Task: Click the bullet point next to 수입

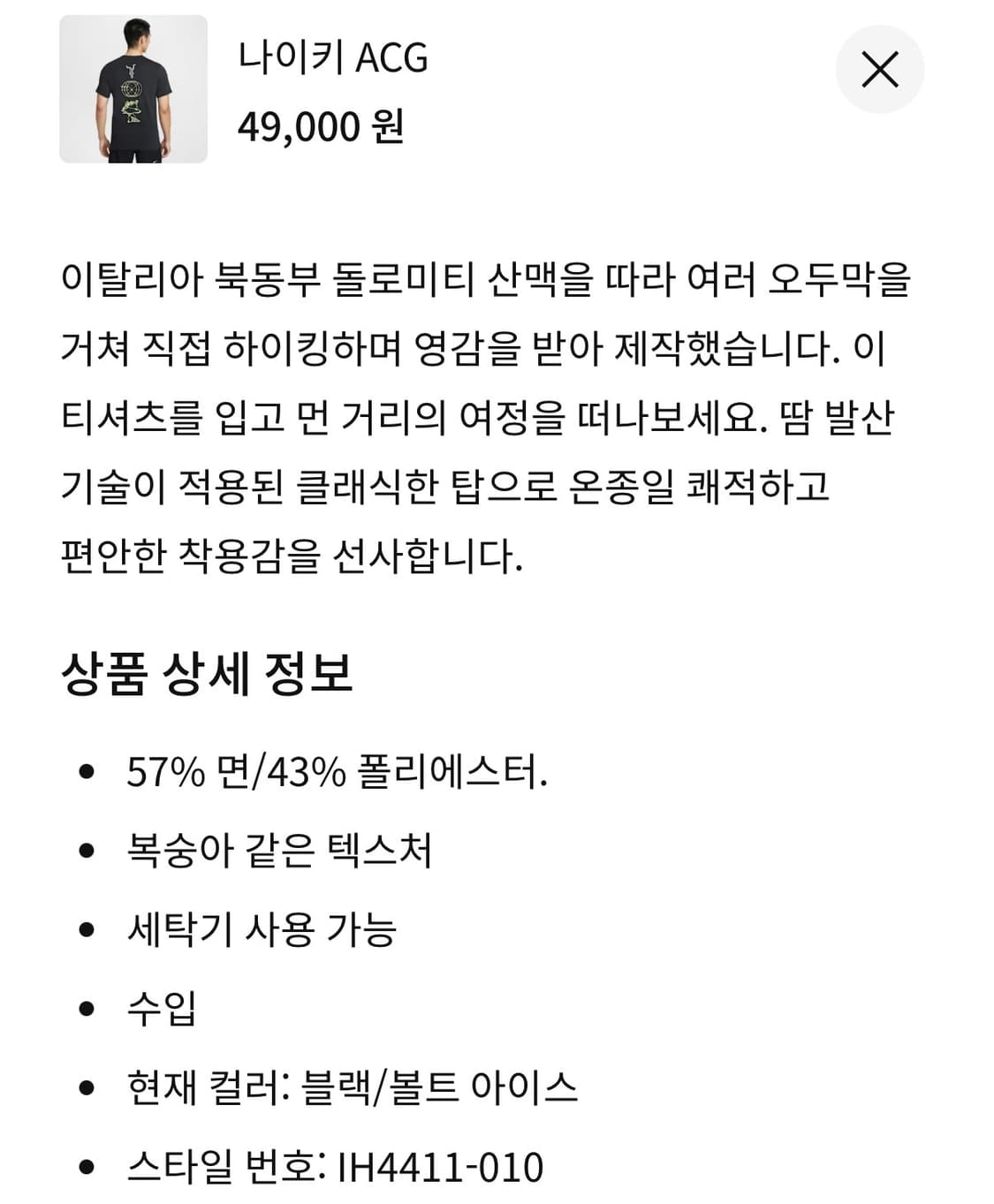Action: click(86, 1007)
